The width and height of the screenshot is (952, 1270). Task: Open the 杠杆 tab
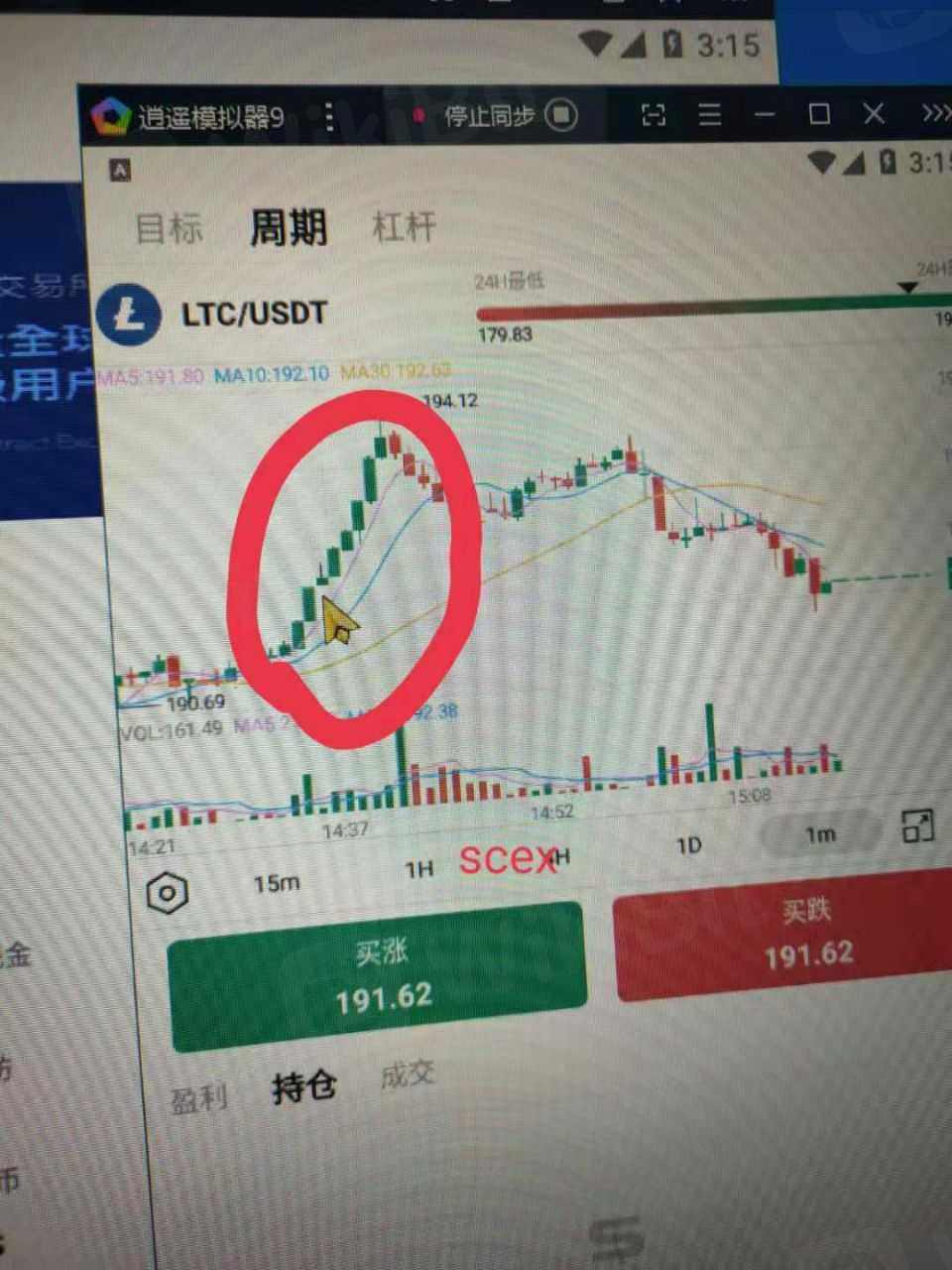point(404,226)
